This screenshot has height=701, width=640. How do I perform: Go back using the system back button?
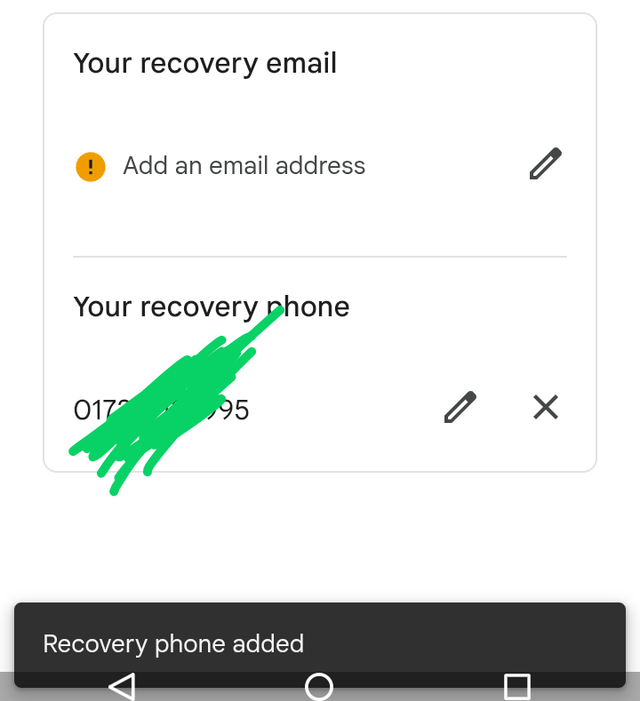pos(121,686)
